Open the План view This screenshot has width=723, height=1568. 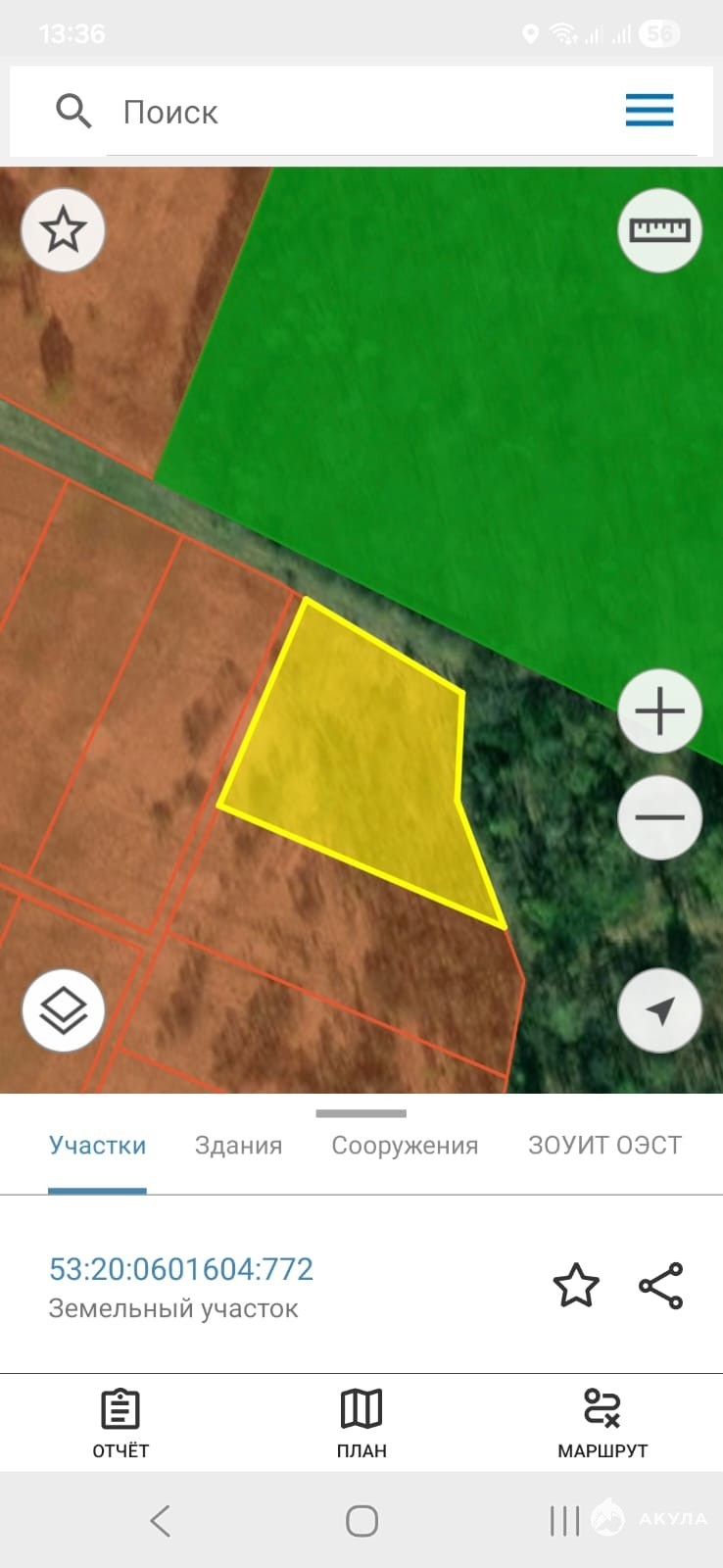(x=361, y=1423)
